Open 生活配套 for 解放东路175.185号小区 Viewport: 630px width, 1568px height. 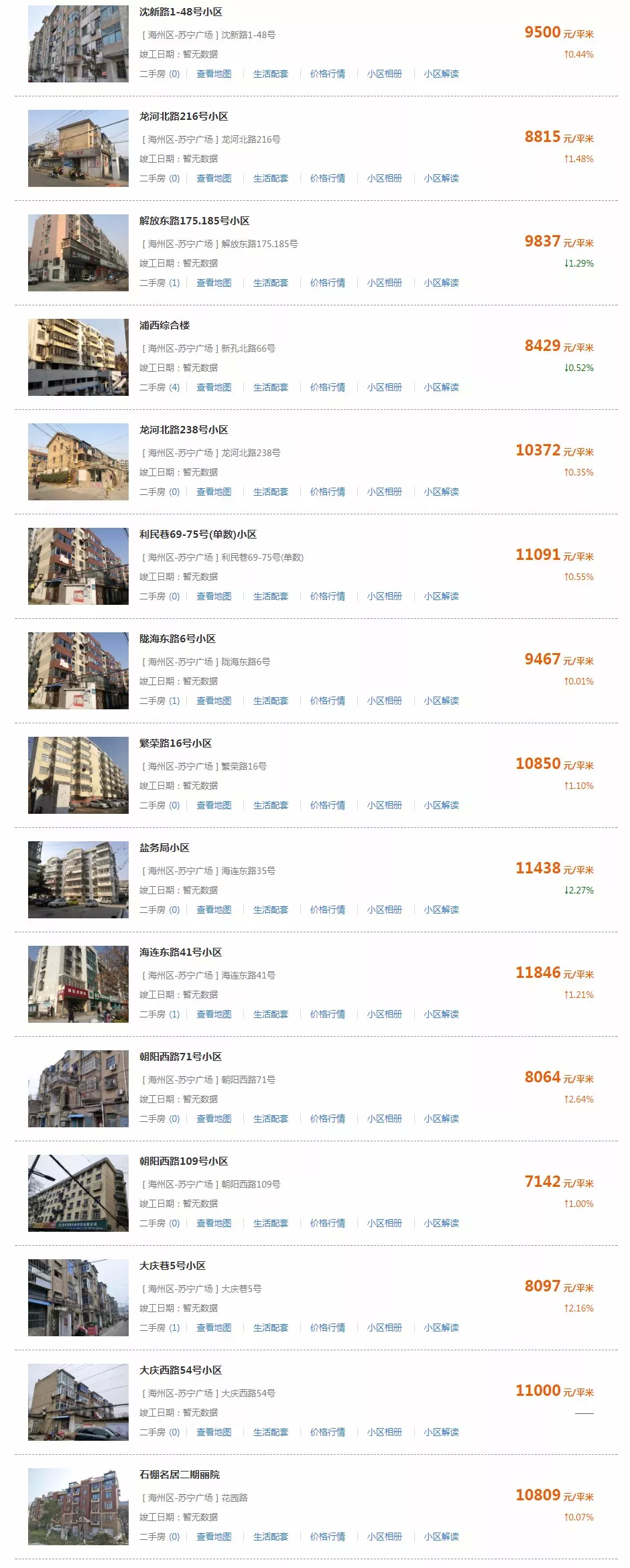coord(270,283)
